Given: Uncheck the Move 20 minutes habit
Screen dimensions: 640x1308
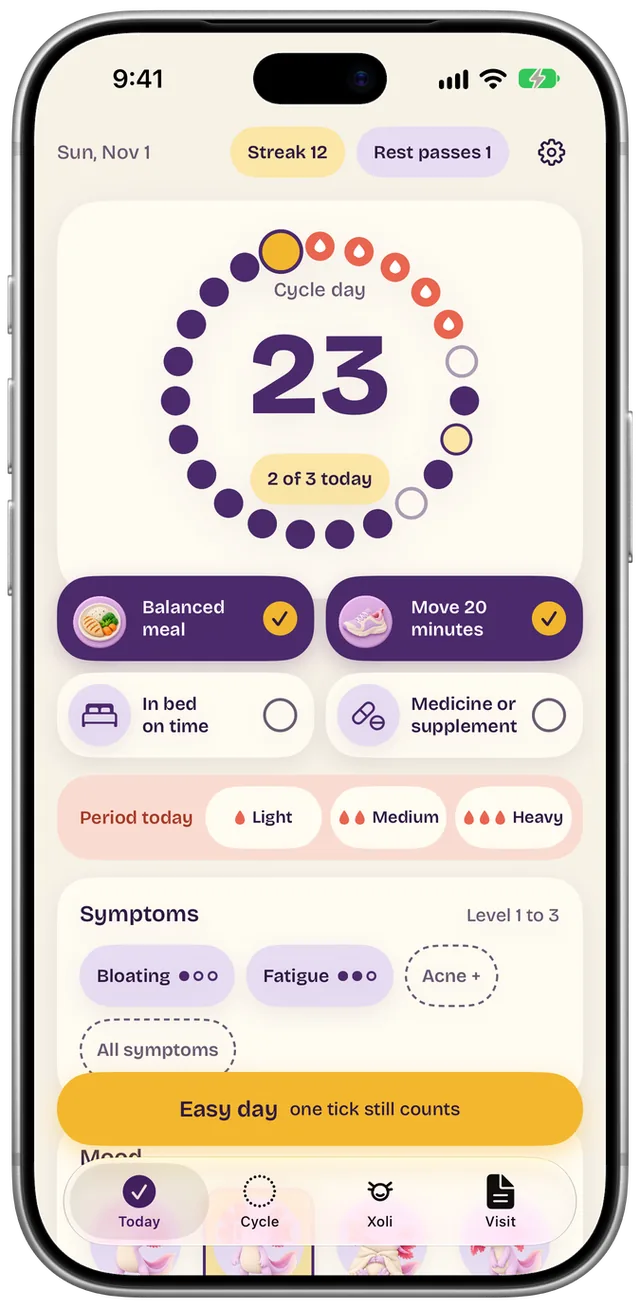Looking at the screenshot, I should tap(454, 618).
